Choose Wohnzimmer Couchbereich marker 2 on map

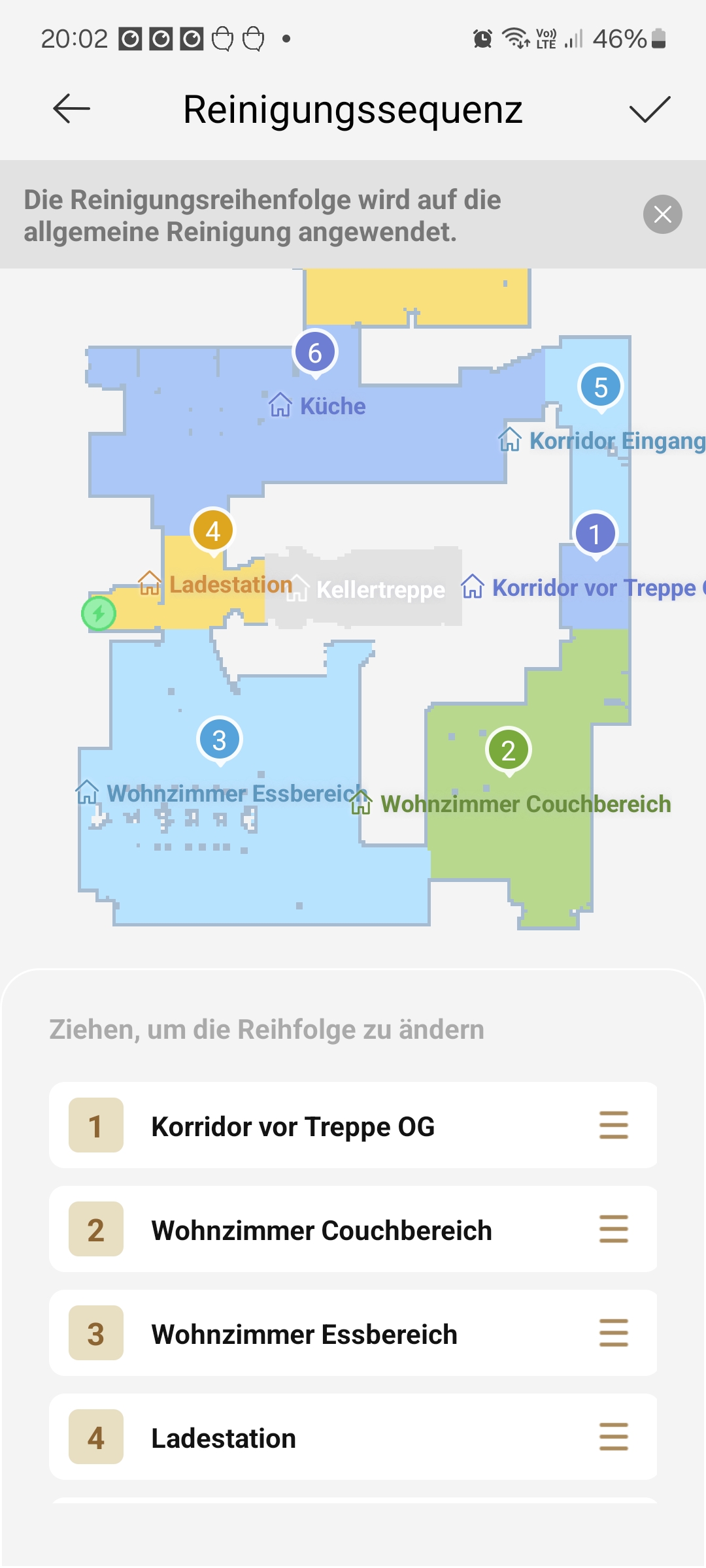click(x=509, y=750)
